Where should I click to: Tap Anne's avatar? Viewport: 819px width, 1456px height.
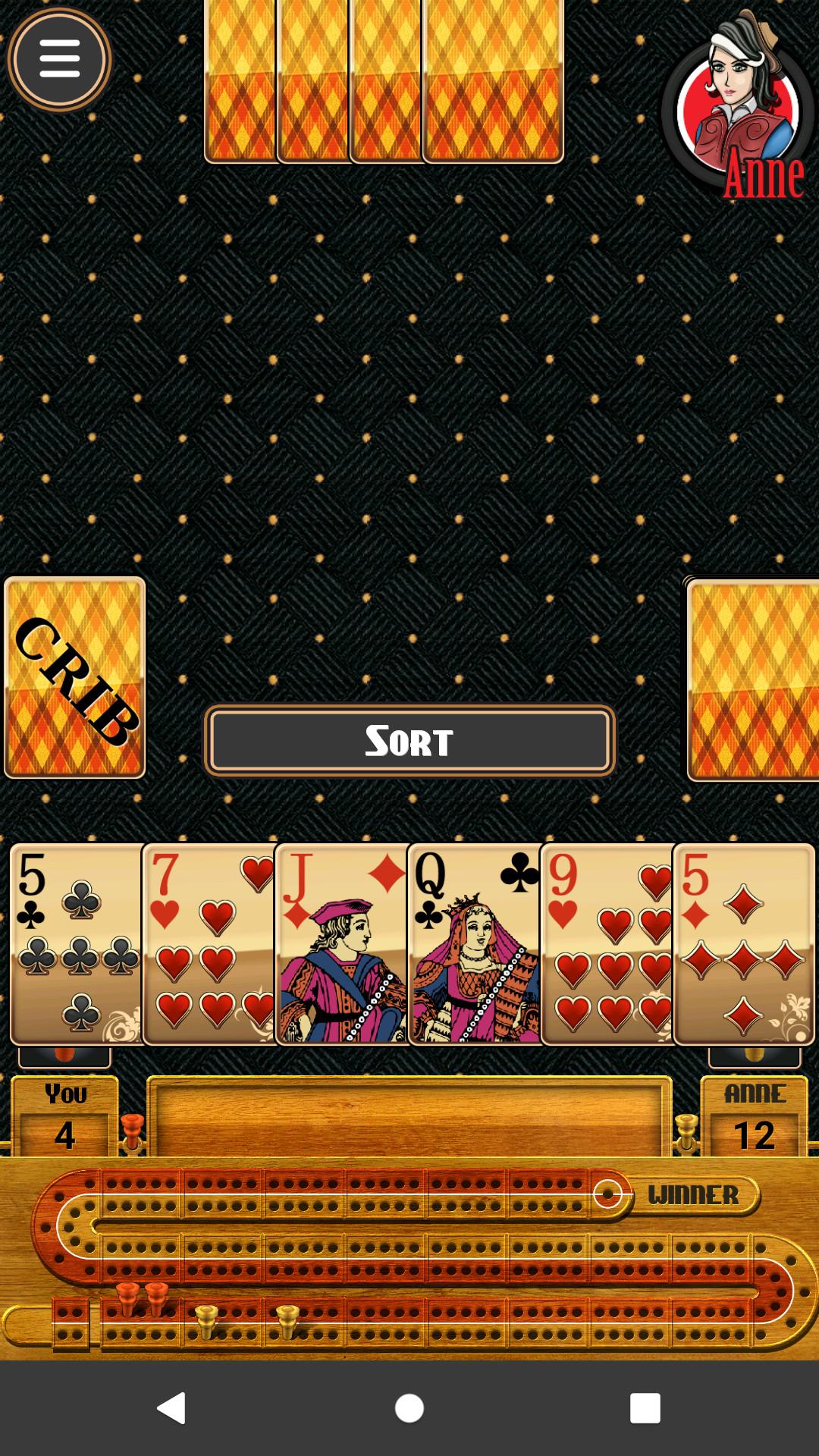[739, 105]
